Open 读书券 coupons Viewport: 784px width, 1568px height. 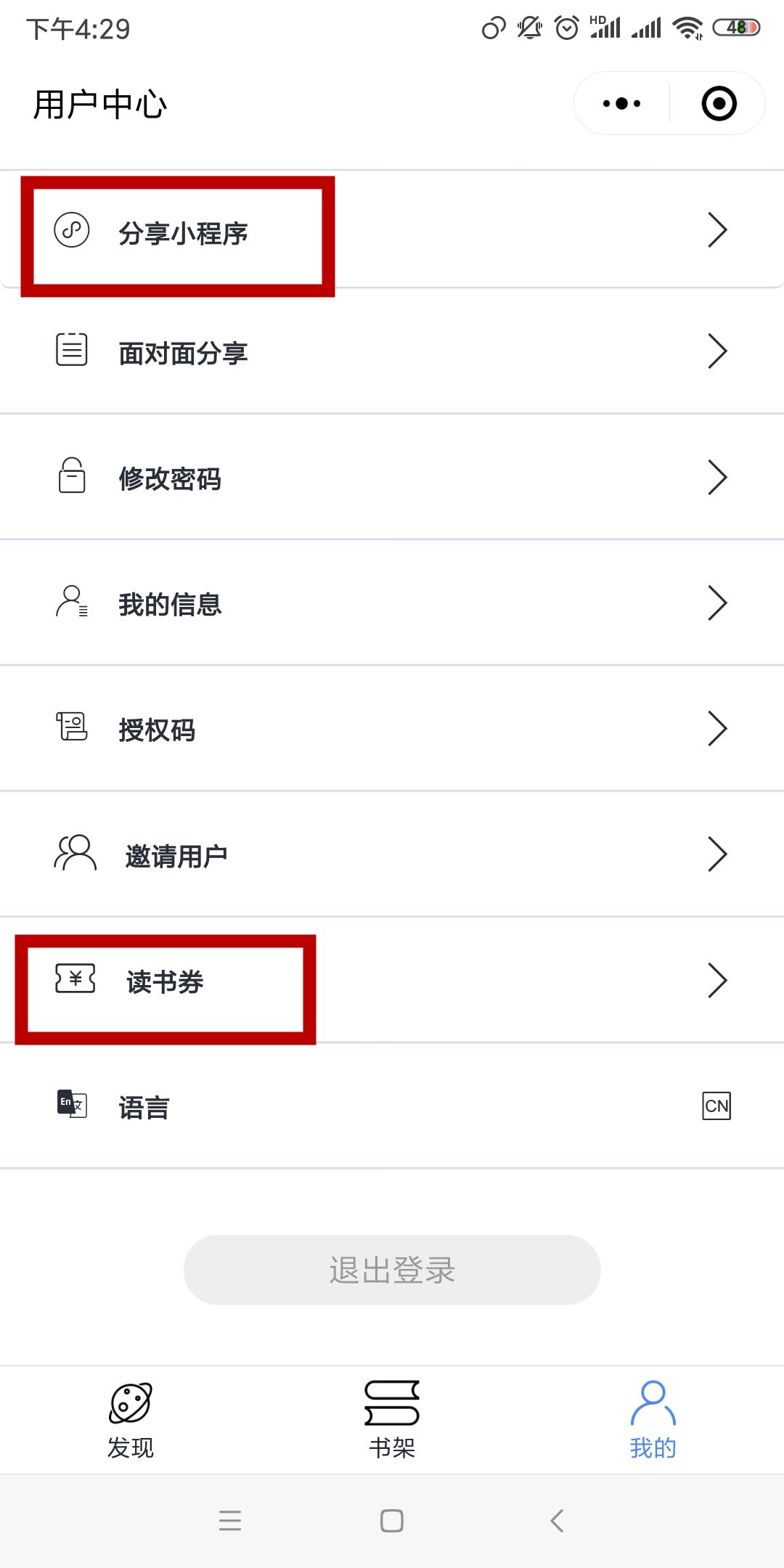[x=392, y=980]
